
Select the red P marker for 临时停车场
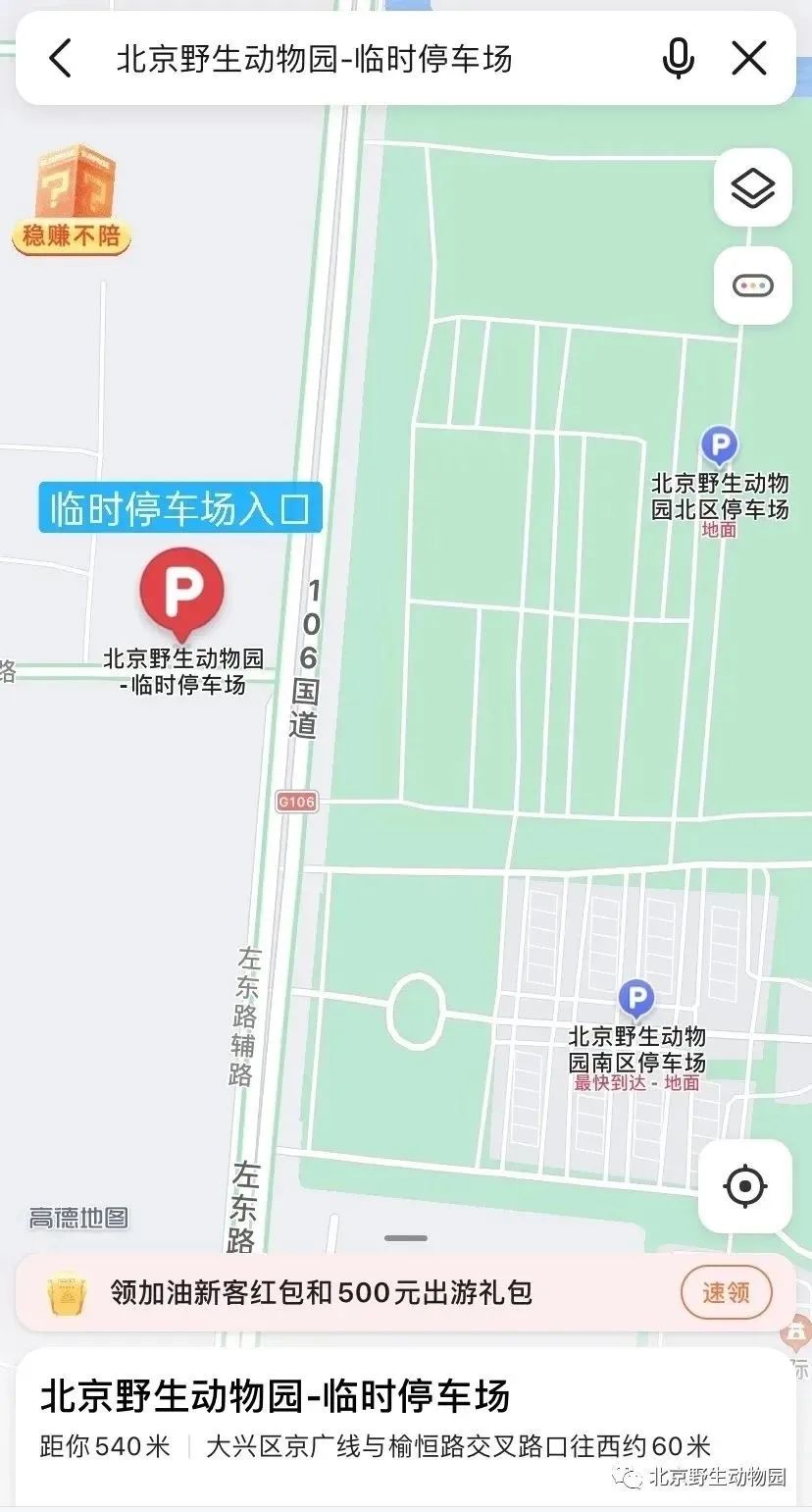pyautogui.click(x=181, y=592)
